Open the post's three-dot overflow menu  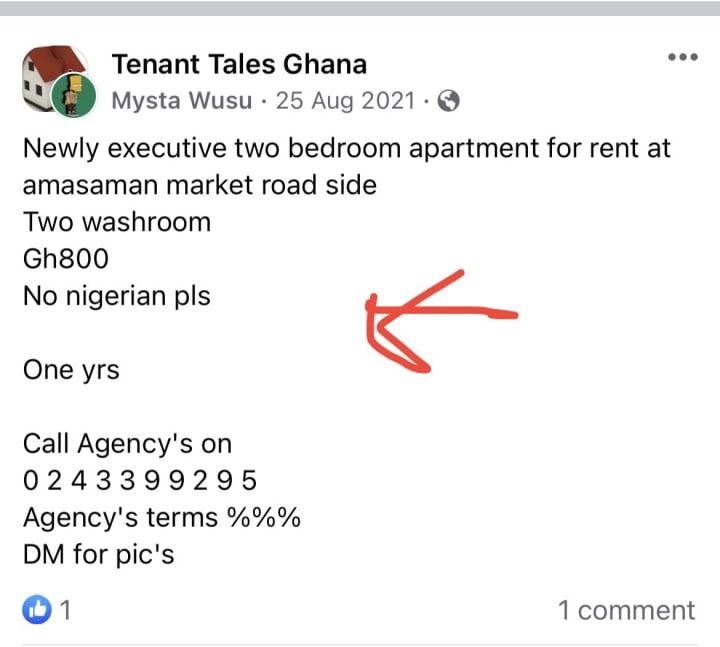[x=682, y=57]
